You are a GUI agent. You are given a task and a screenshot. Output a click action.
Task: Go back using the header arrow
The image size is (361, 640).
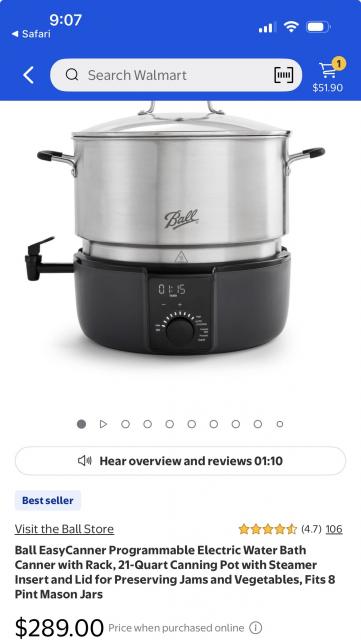click(28, 75)
